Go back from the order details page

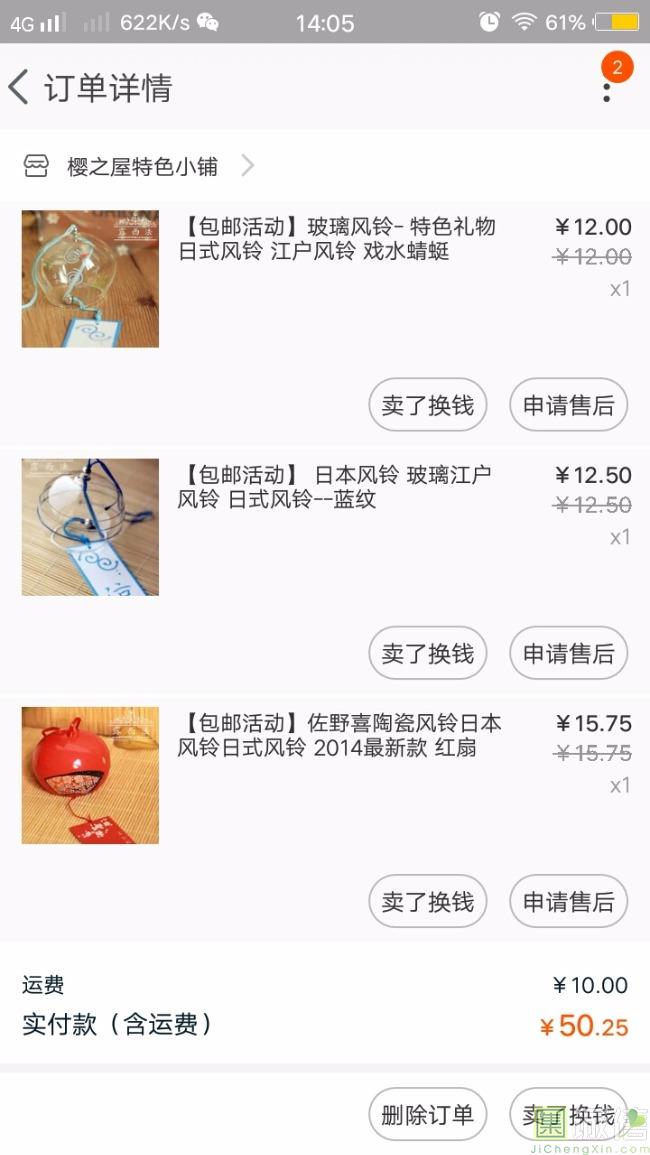coord(20,88)
